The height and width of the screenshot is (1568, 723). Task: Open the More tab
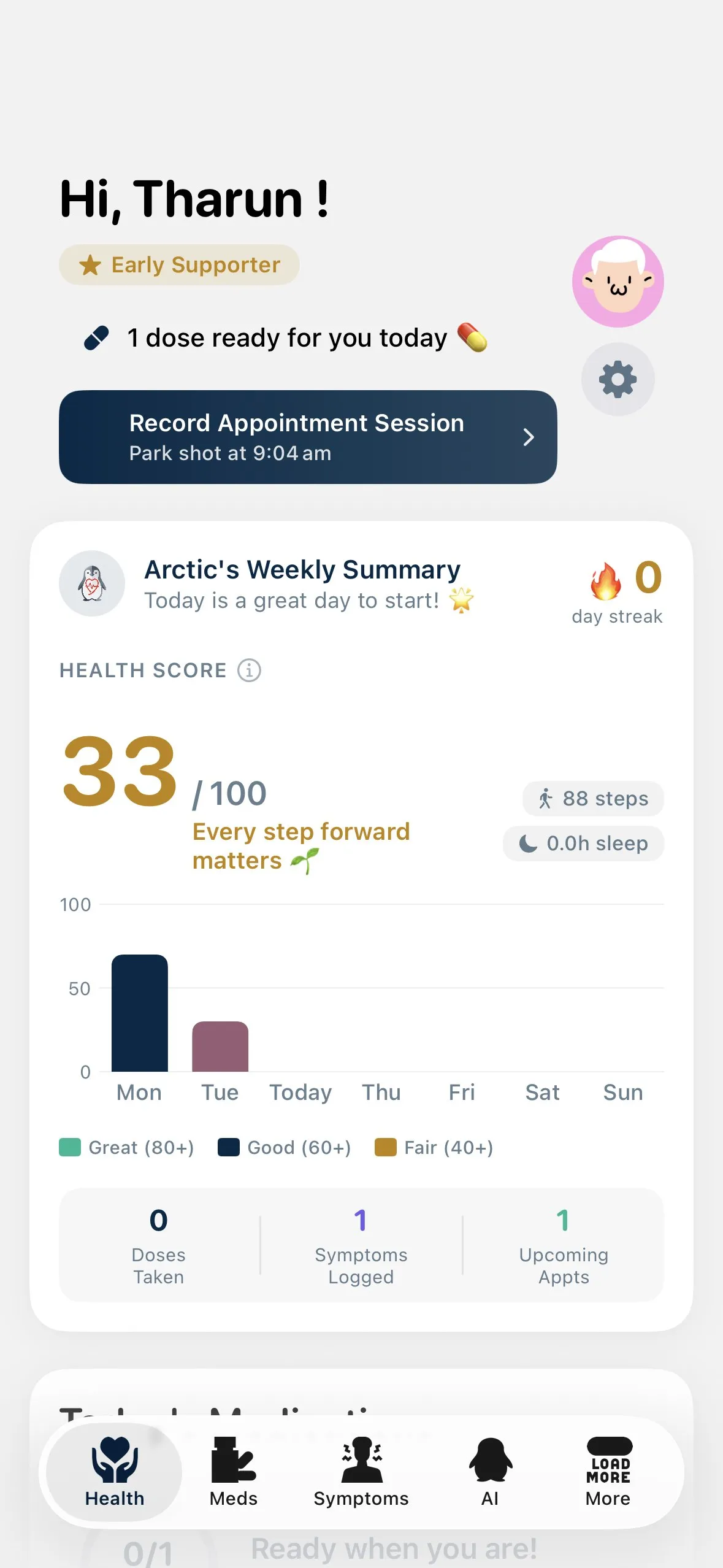(x=608, y=1472)
